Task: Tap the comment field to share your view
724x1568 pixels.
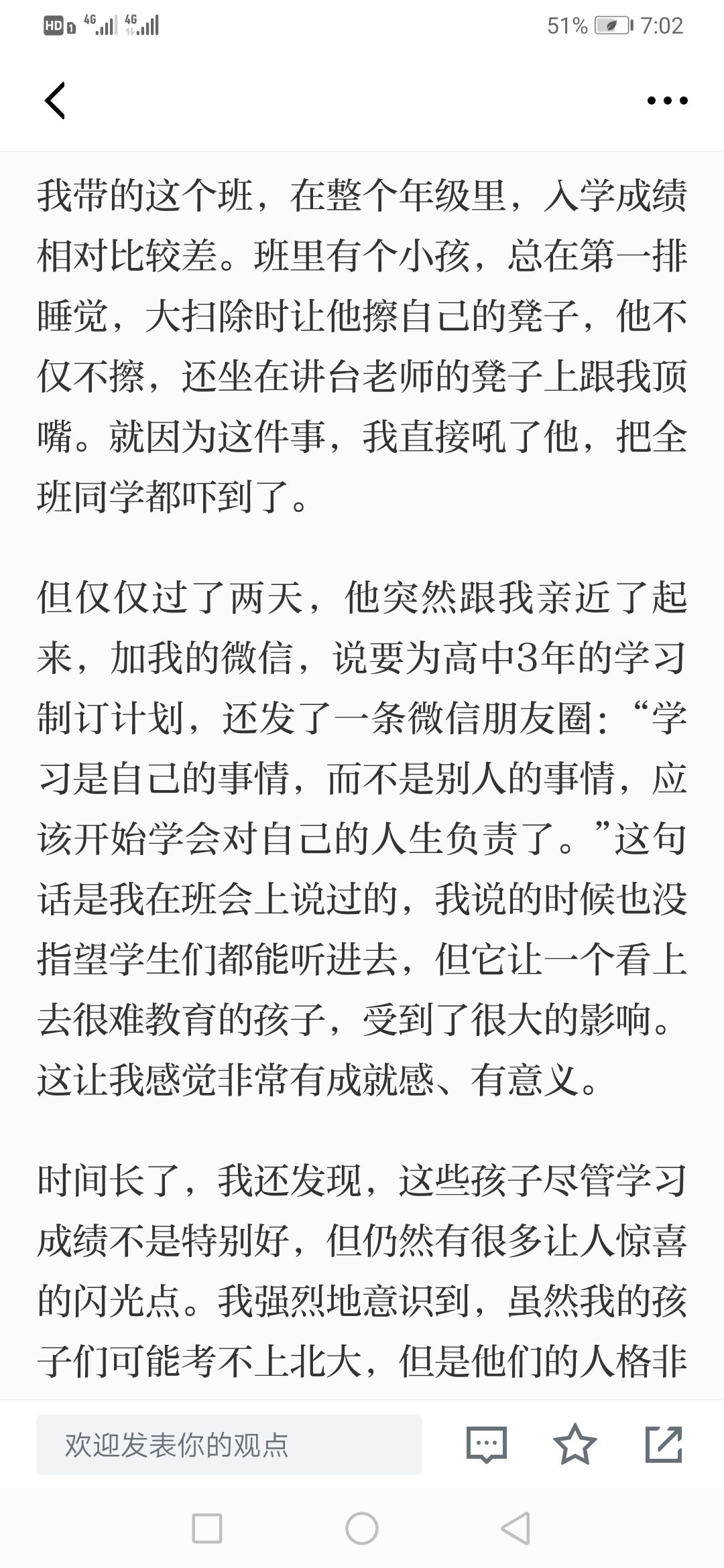Action: pyautogui.click(x=229, y=1444)
